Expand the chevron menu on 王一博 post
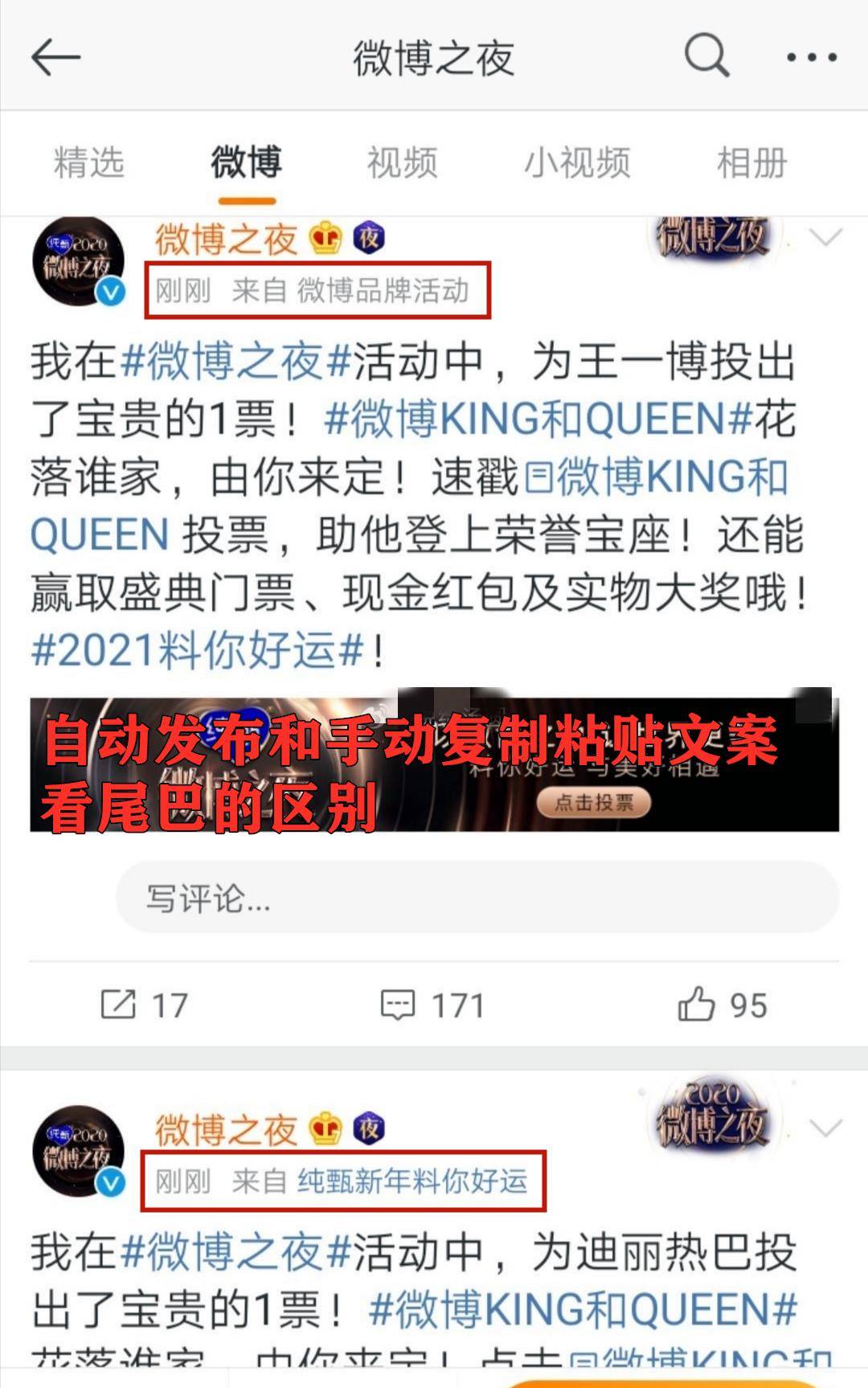868x1388 pixels. (825, 238)
